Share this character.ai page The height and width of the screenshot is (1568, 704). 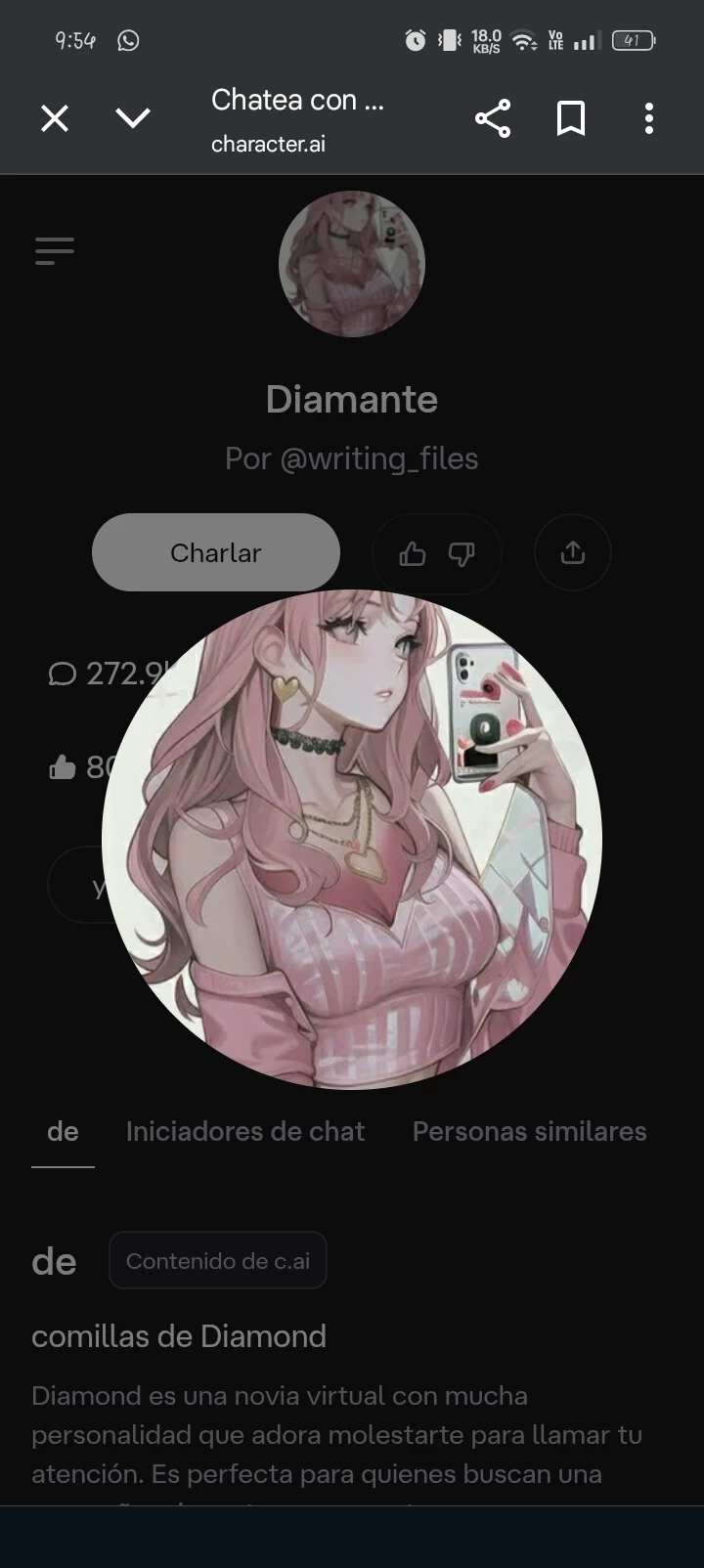(x=493, y=119)
